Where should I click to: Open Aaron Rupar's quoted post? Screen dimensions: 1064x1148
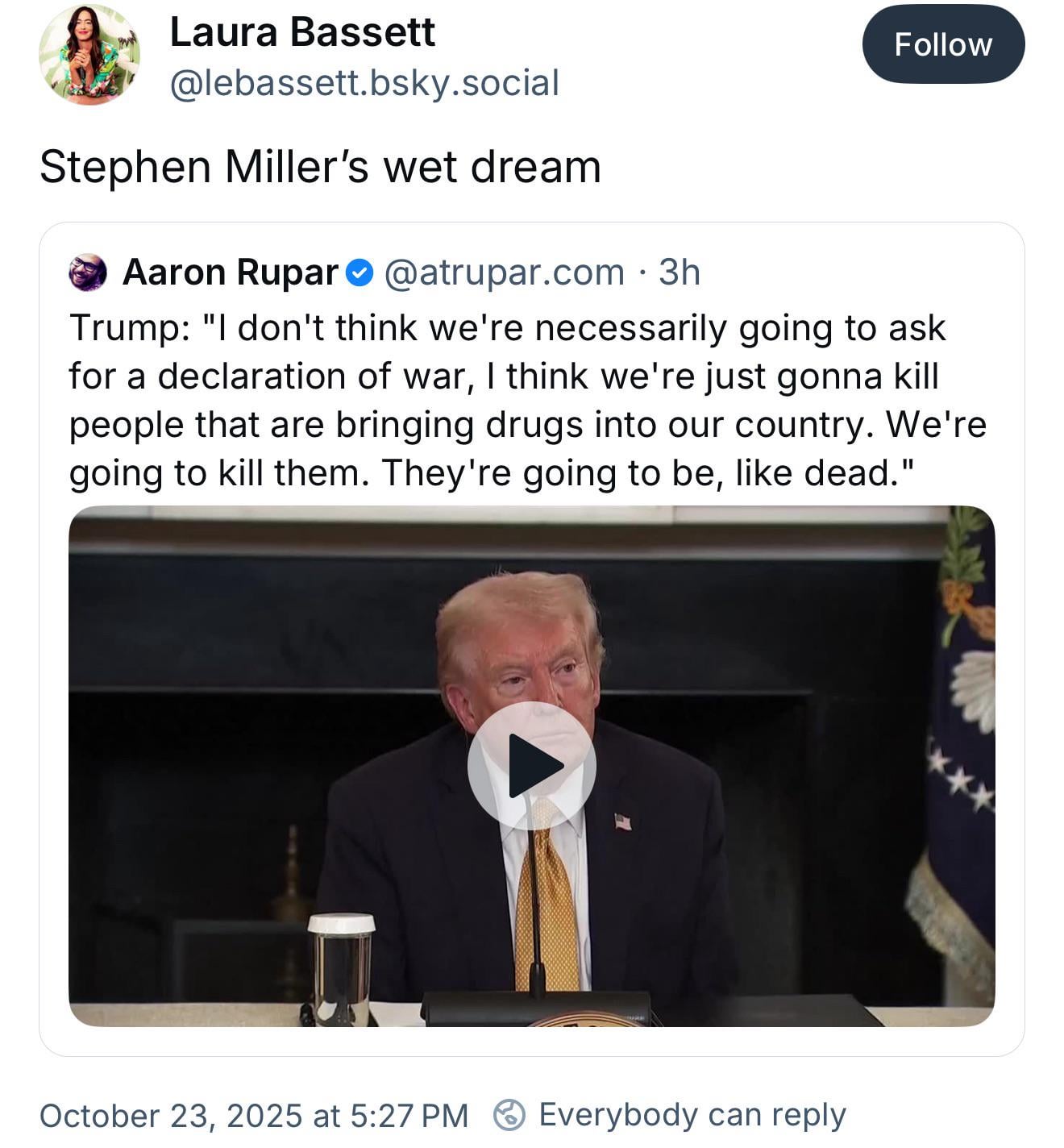pos(528,401)
